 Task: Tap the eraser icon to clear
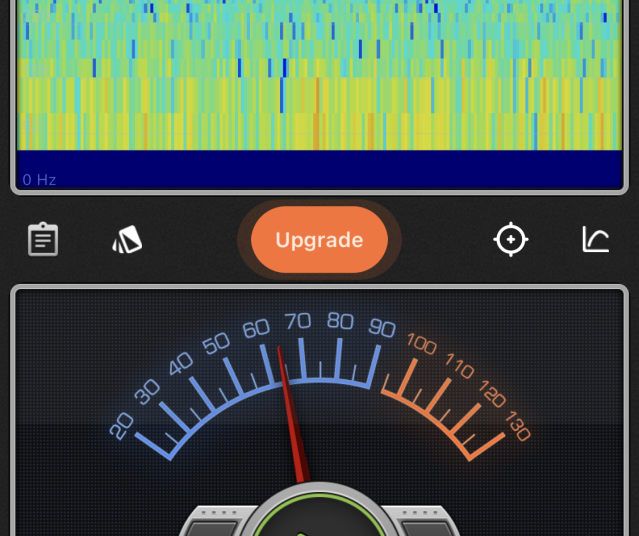(127, 240)
